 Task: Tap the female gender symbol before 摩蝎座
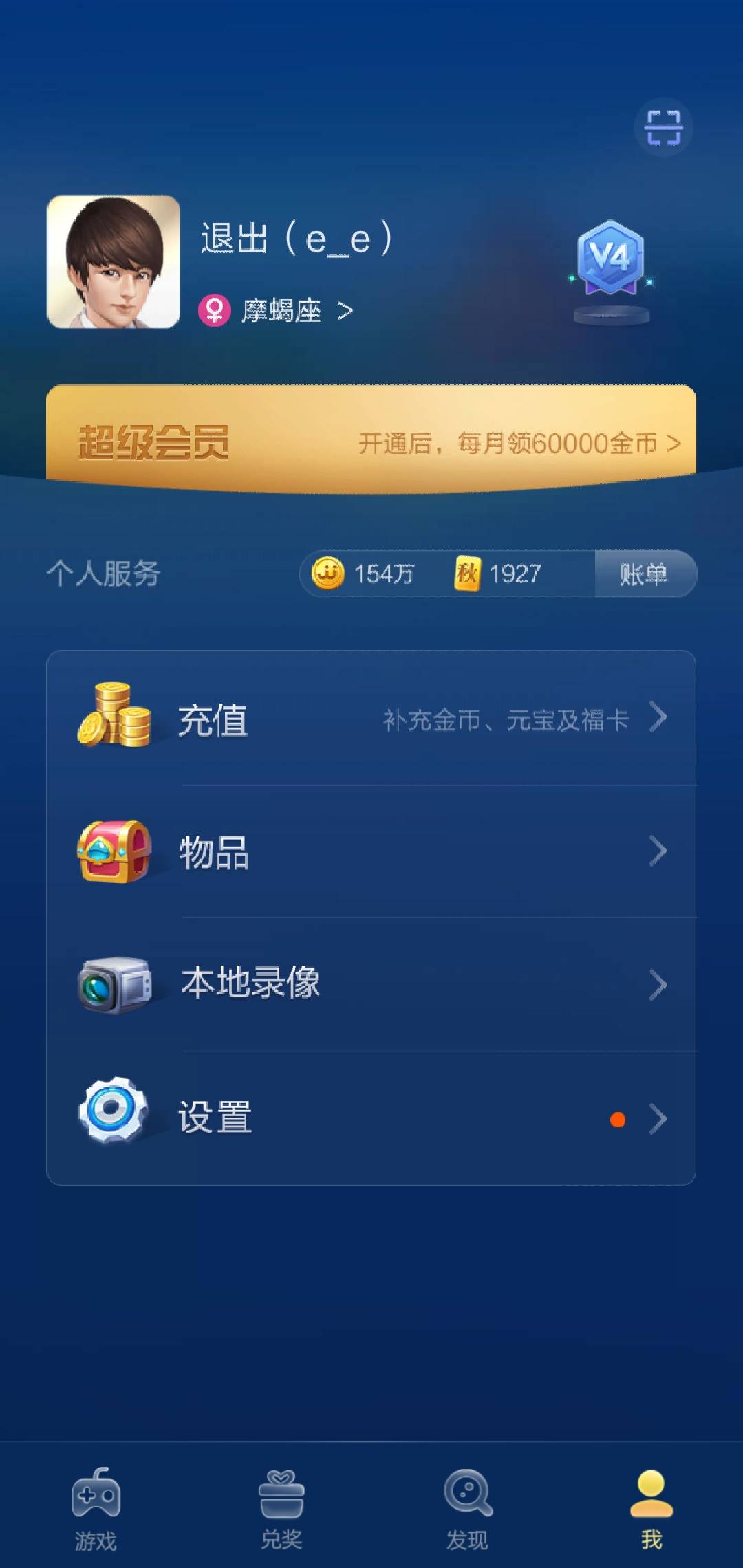coord(214,311)
